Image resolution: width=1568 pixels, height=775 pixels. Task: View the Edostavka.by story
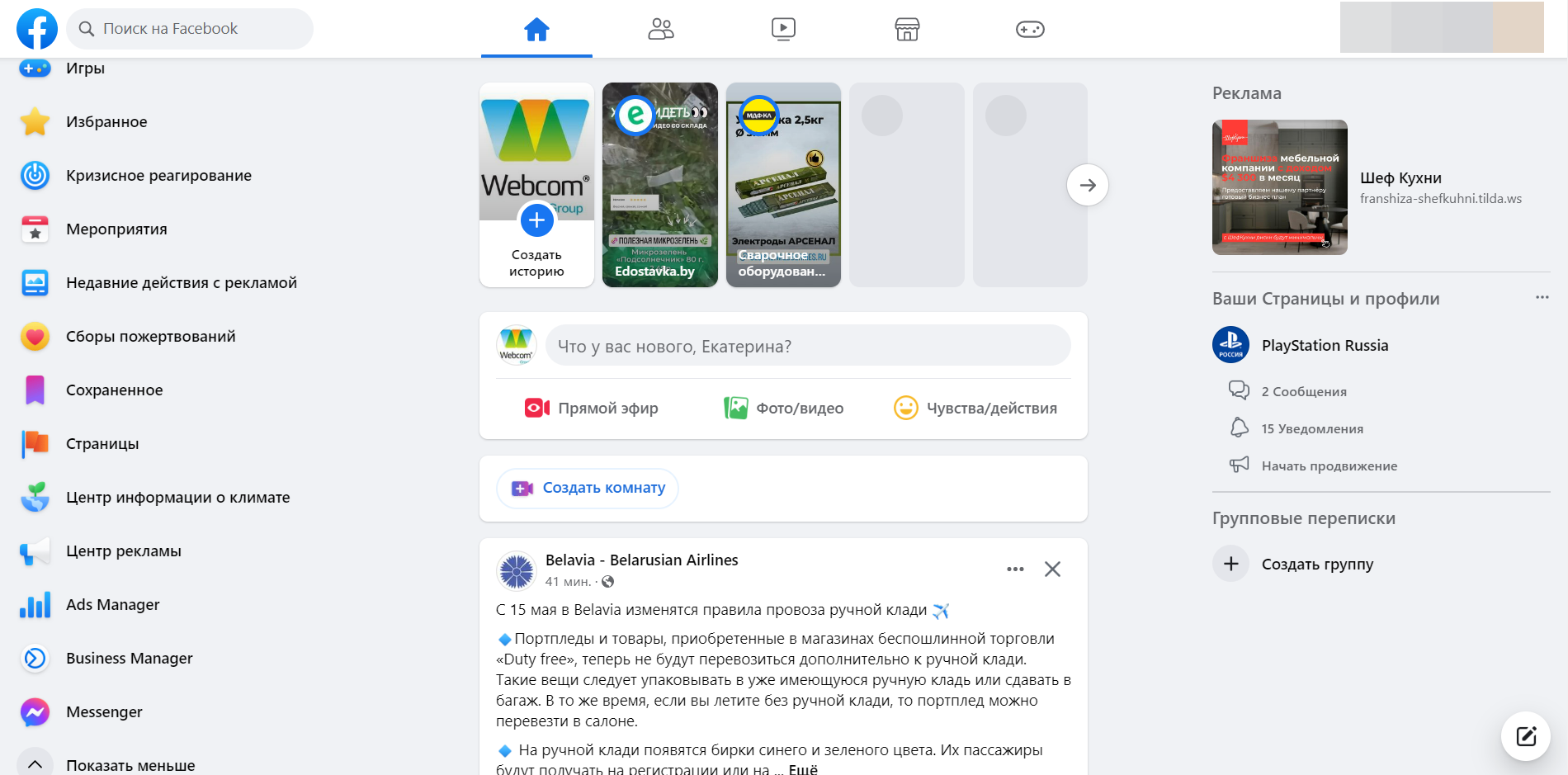(x=659, y=185)
